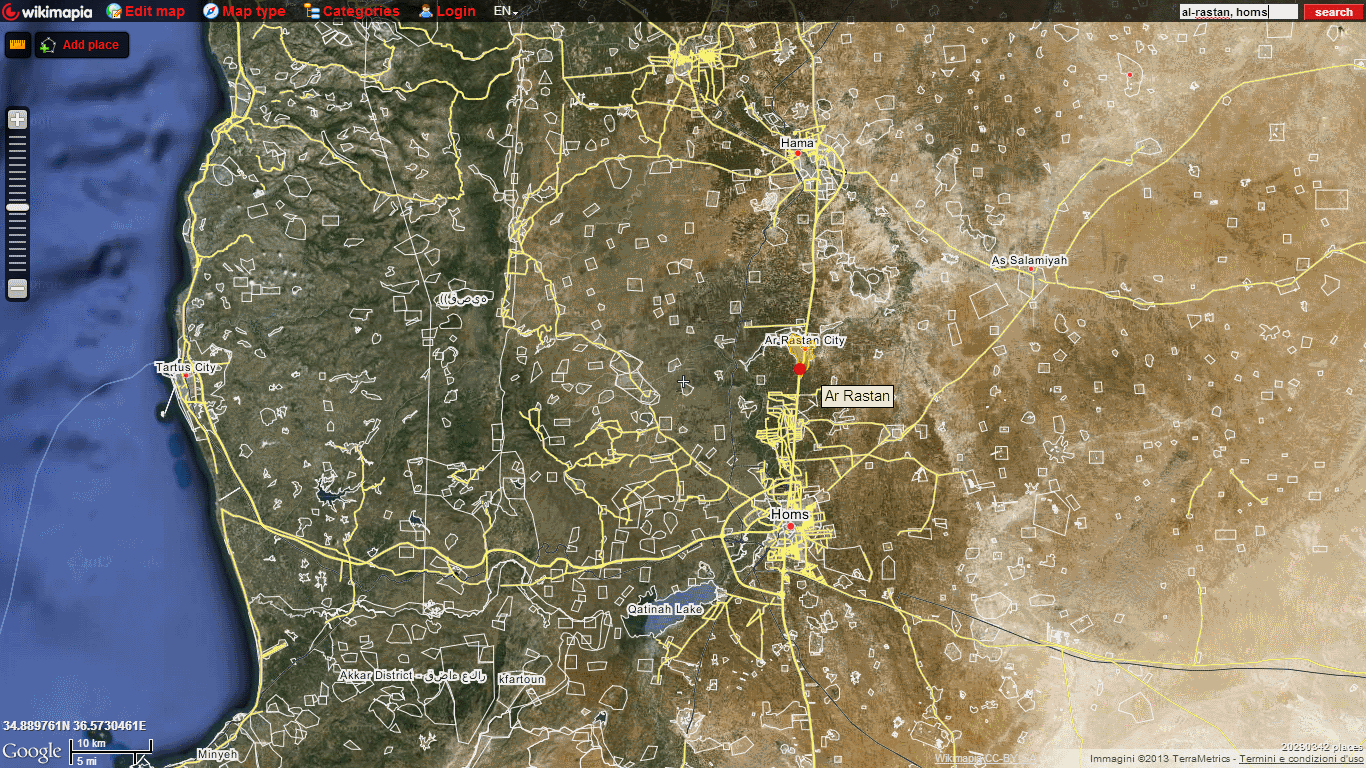Screen dimensions: 1366x768
Task: Zoom in with the plus button
Action: 17,119
